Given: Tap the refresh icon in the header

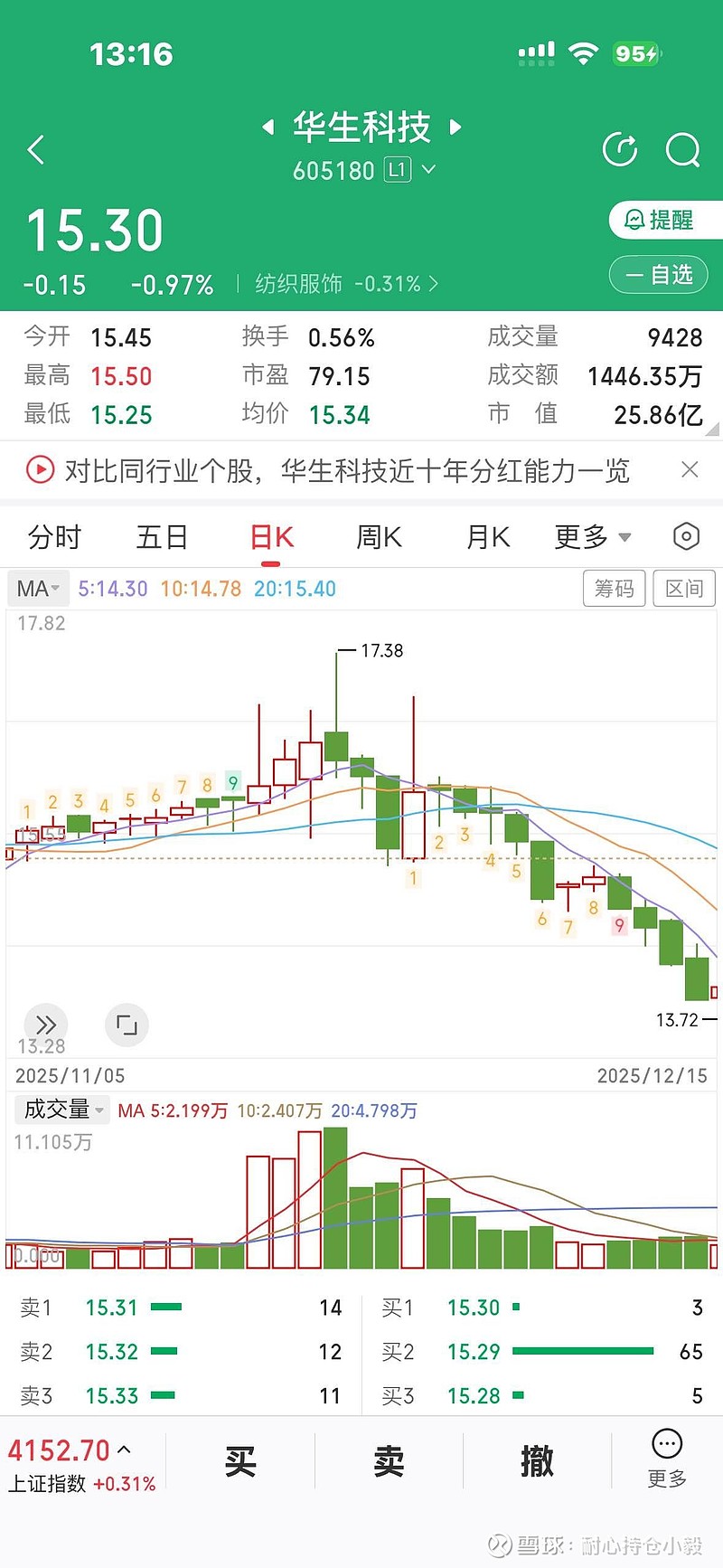Looking at the screenshot, I should point(620,150).
